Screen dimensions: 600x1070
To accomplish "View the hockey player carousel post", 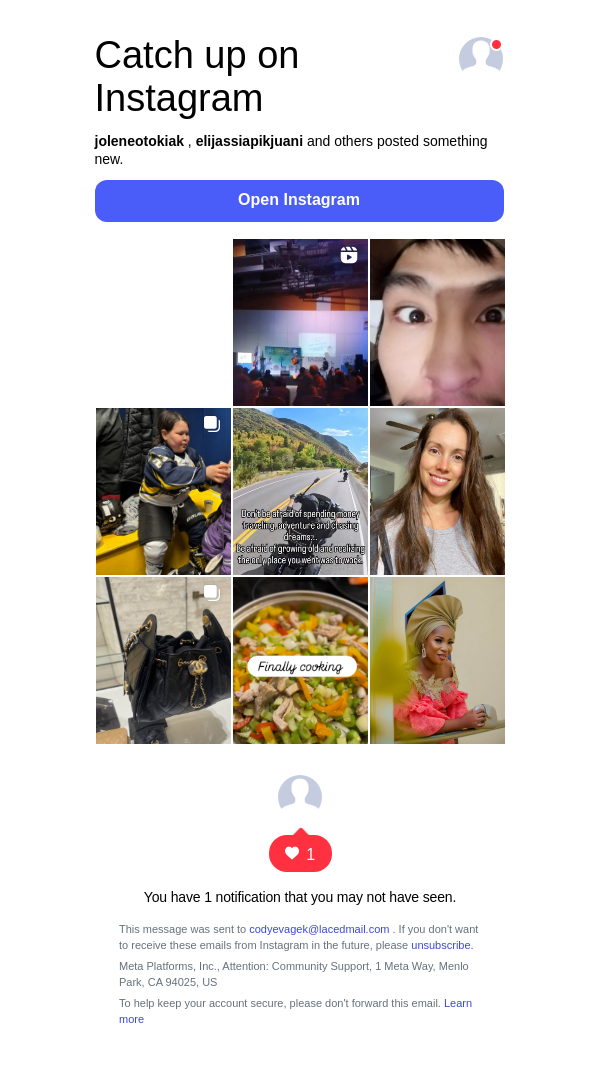I will (163, 491).
